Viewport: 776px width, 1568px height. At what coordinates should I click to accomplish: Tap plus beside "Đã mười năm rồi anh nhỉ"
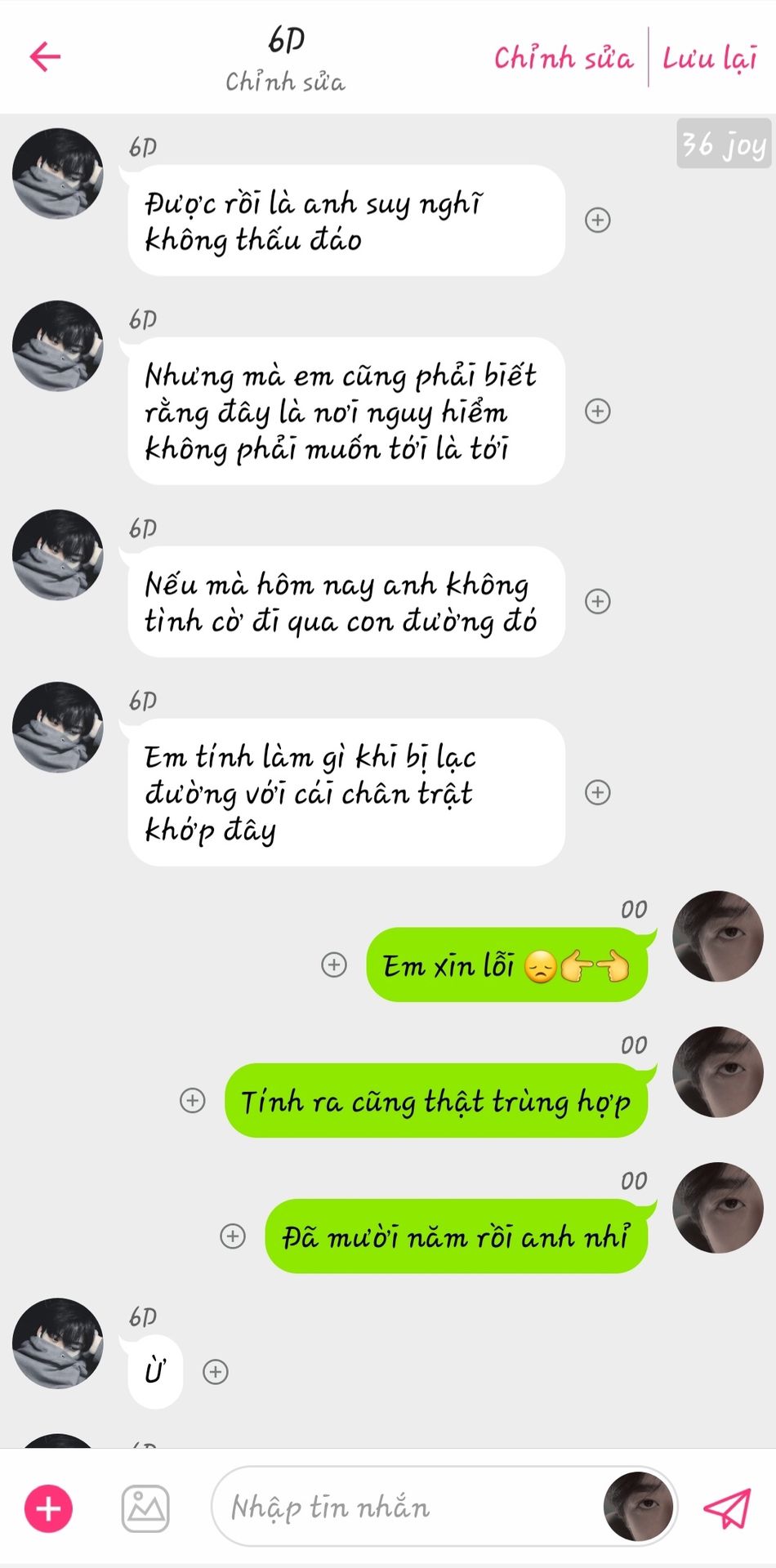[x=233, y=1236]
